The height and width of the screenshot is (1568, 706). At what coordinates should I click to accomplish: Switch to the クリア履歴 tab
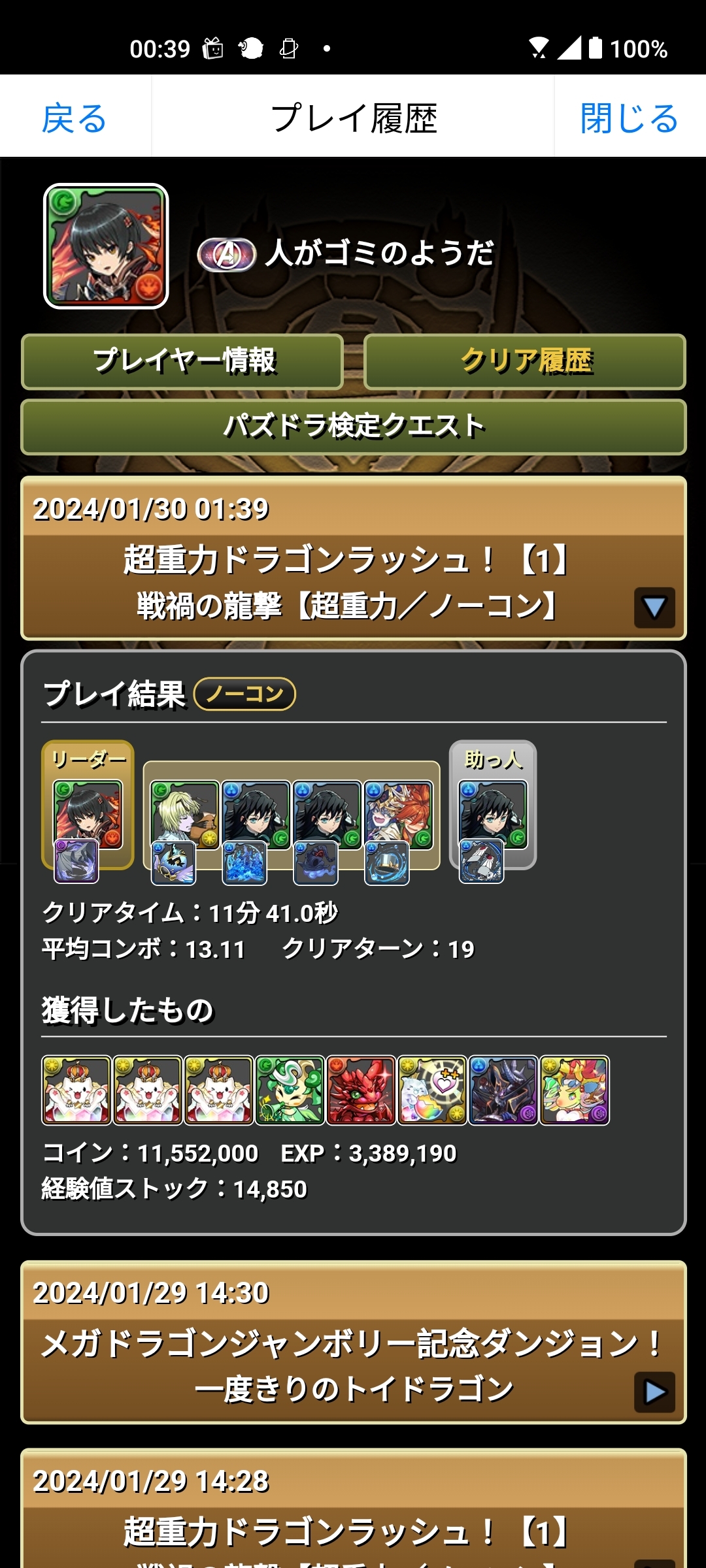525,361
